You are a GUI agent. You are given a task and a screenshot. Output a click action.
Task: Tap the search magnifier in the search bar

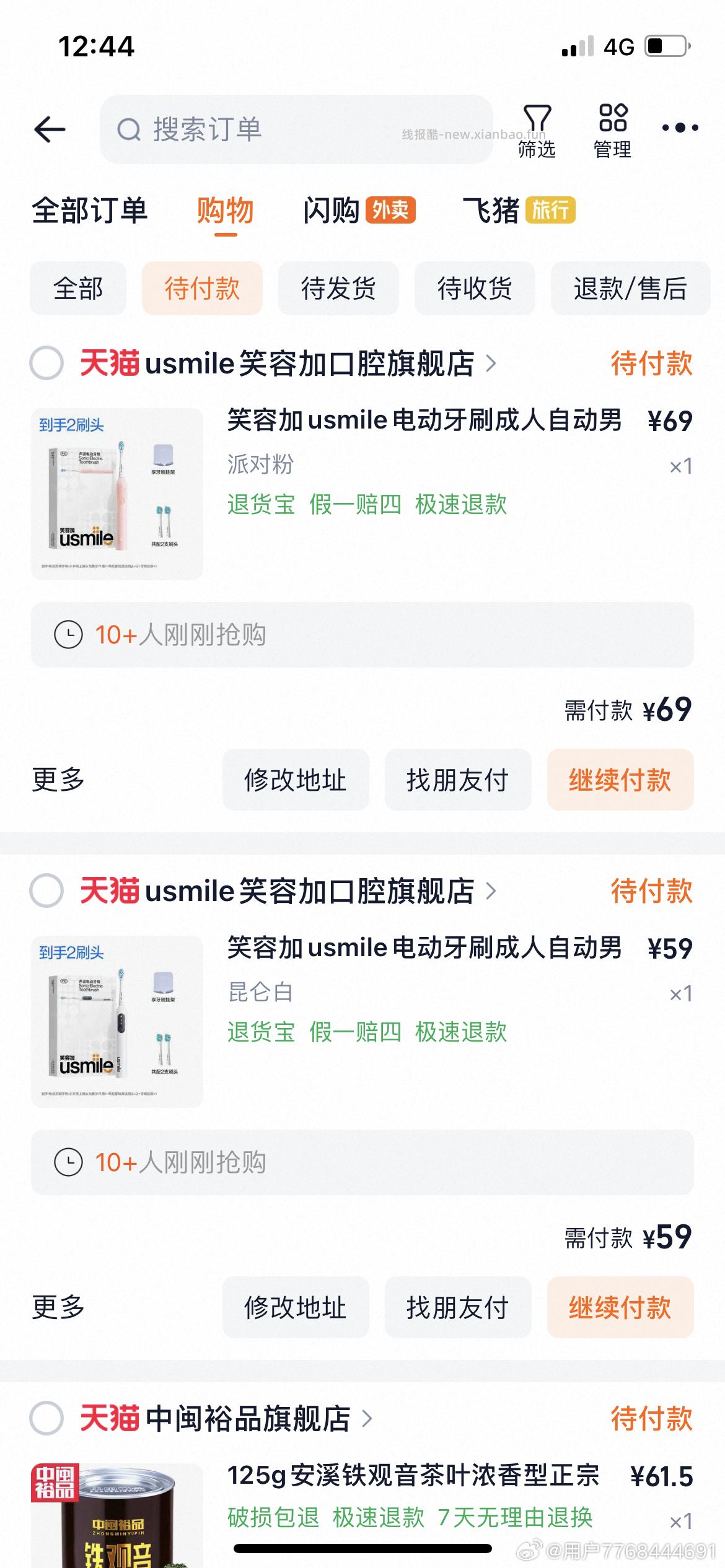click(x=128, y=130)
